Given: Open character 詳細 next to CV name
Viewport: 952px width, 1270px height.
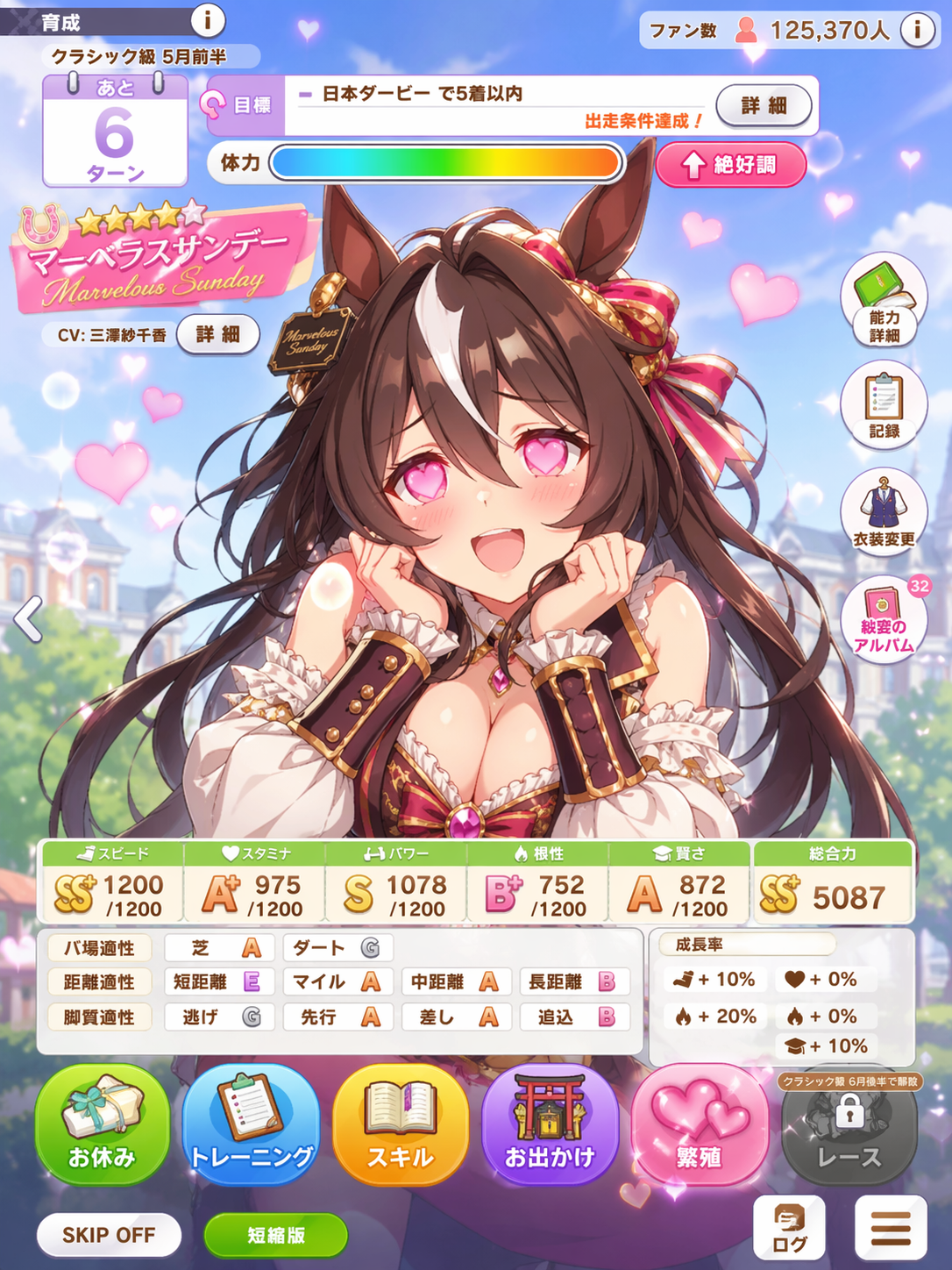Looking at the screenshot, I should (x=217, y=334).
